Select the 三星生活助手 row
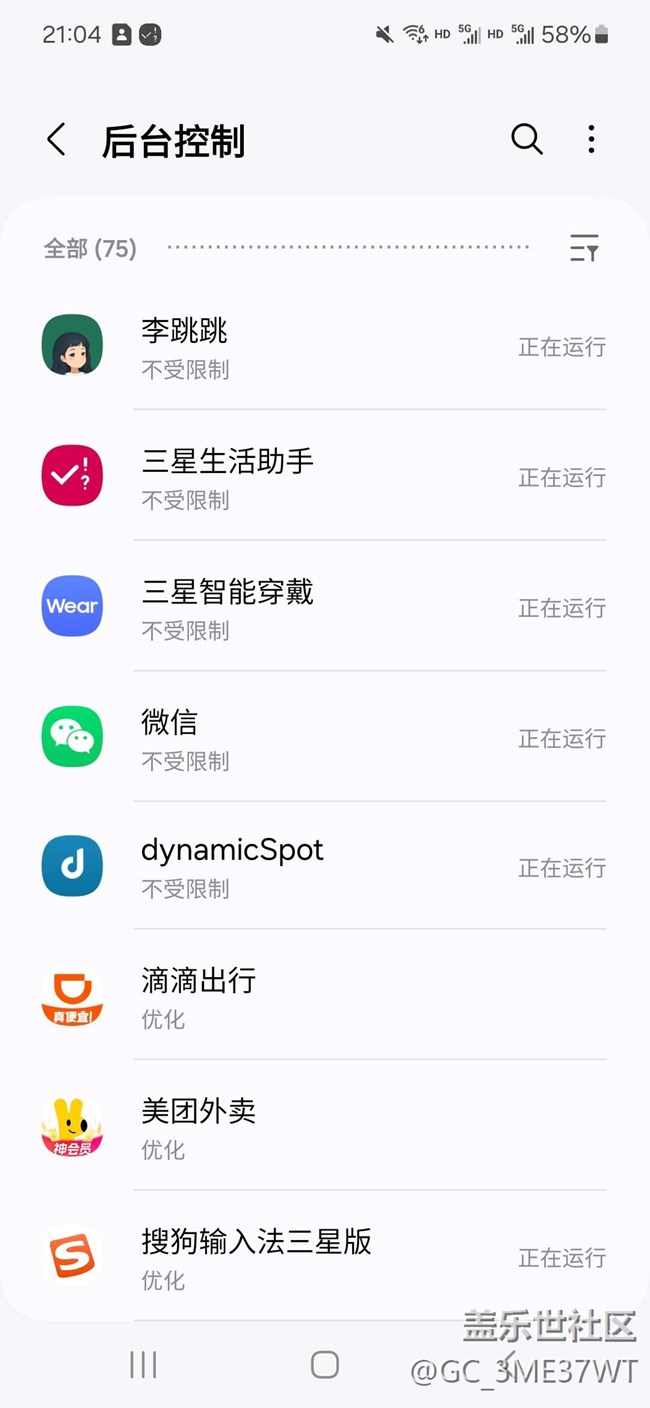Viewport: 650px width, 1408px height. pos(325,477)
